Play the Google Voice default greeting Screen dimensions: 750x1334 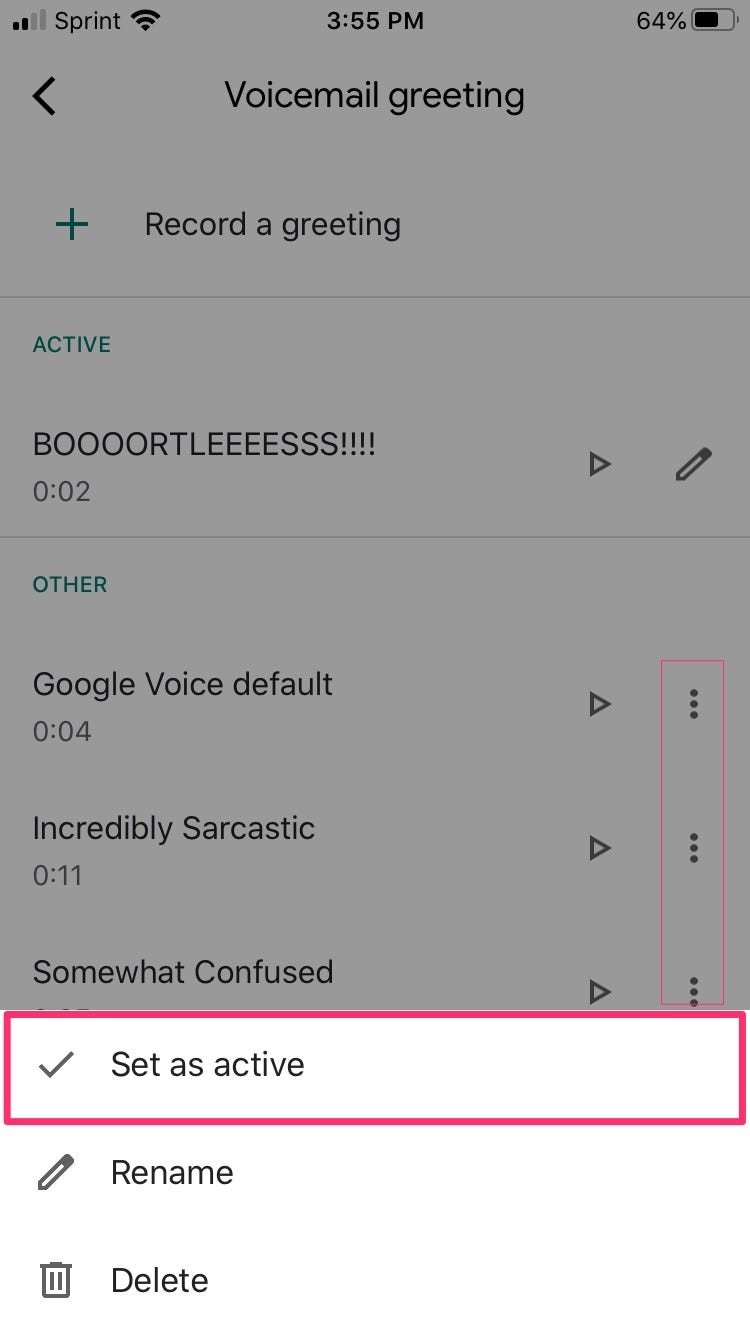pyautogui.click(x=600, y=704)
